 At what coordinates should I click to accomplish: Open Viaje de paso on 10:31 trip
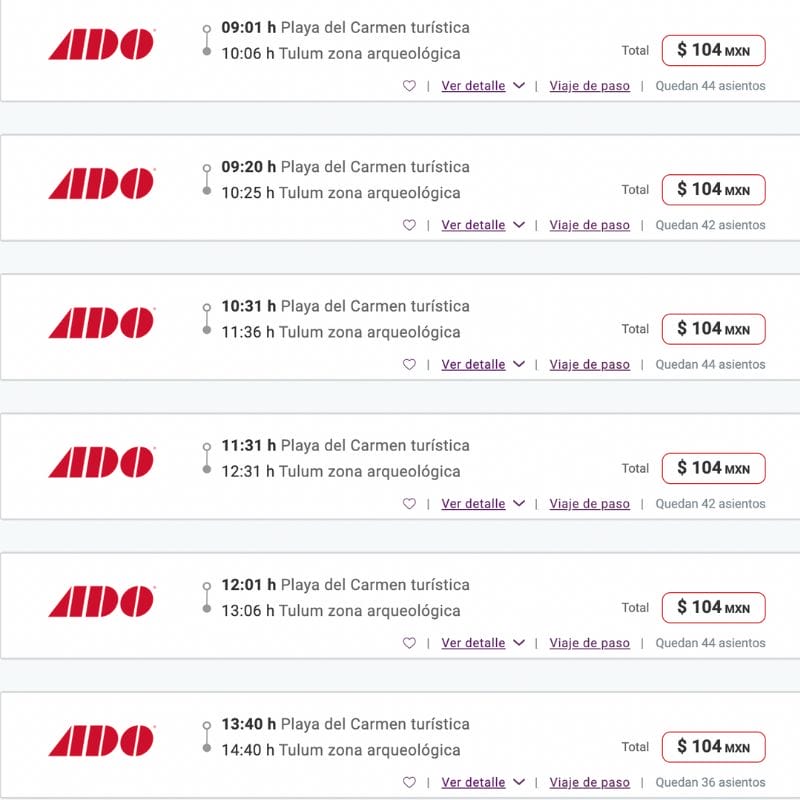tap(589, 364)
